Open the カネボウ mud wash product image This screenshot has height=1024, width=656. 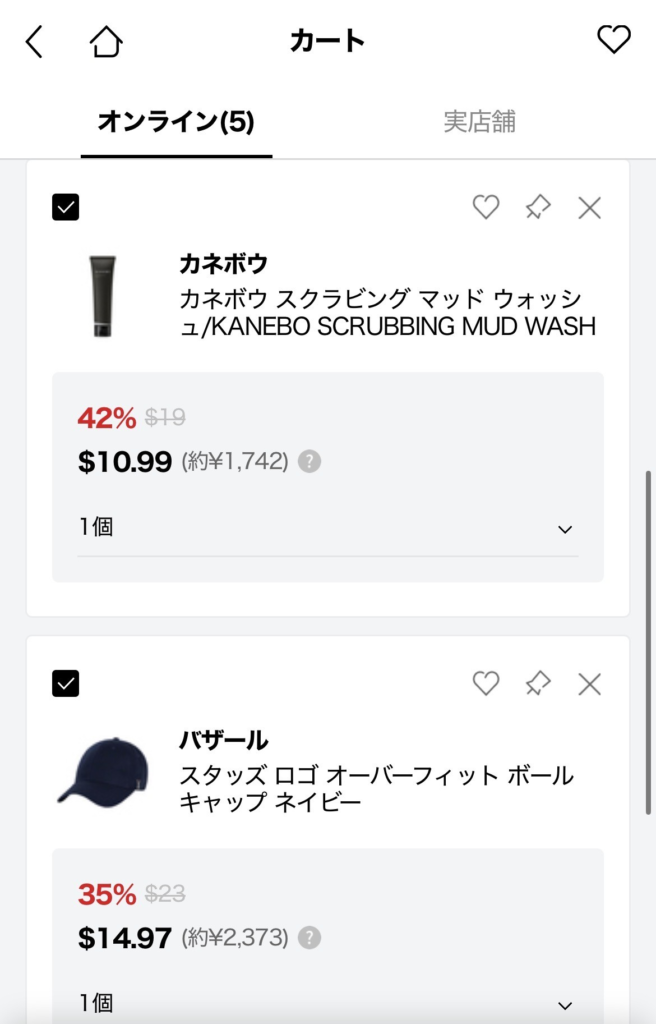[103, 295]
